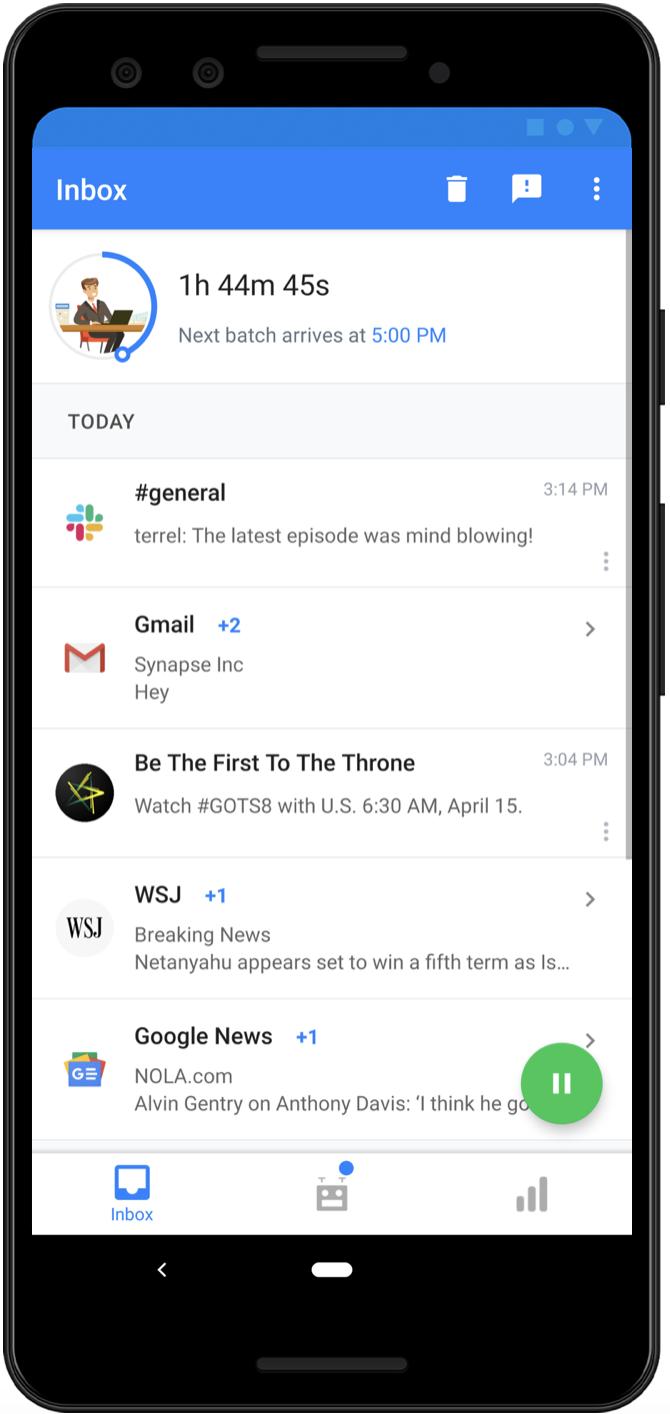Tap the system home pill
Viewport: 670px width, 1414px height.
pyautogui.click(x=332, y=1270)
